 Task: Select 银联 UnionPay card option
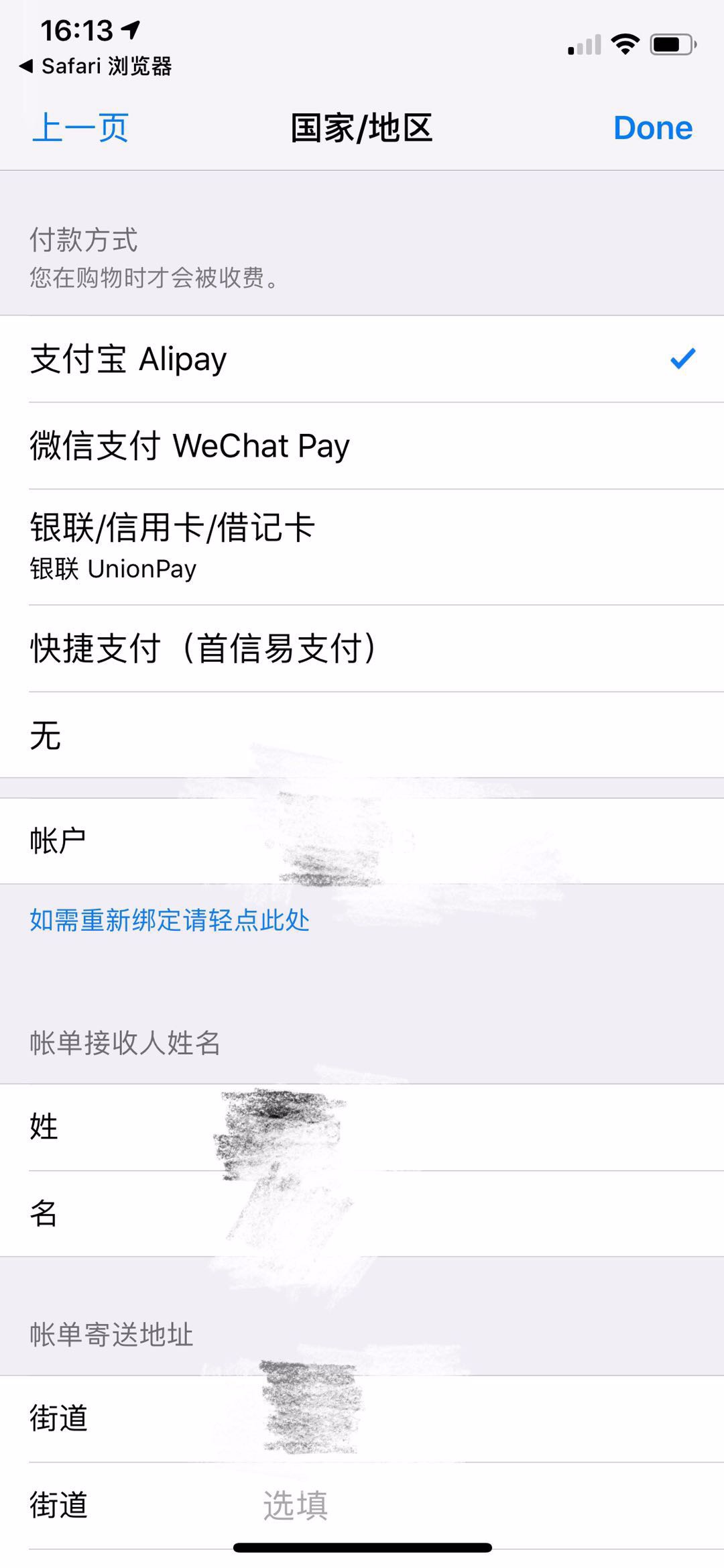[x=362, y=547]
